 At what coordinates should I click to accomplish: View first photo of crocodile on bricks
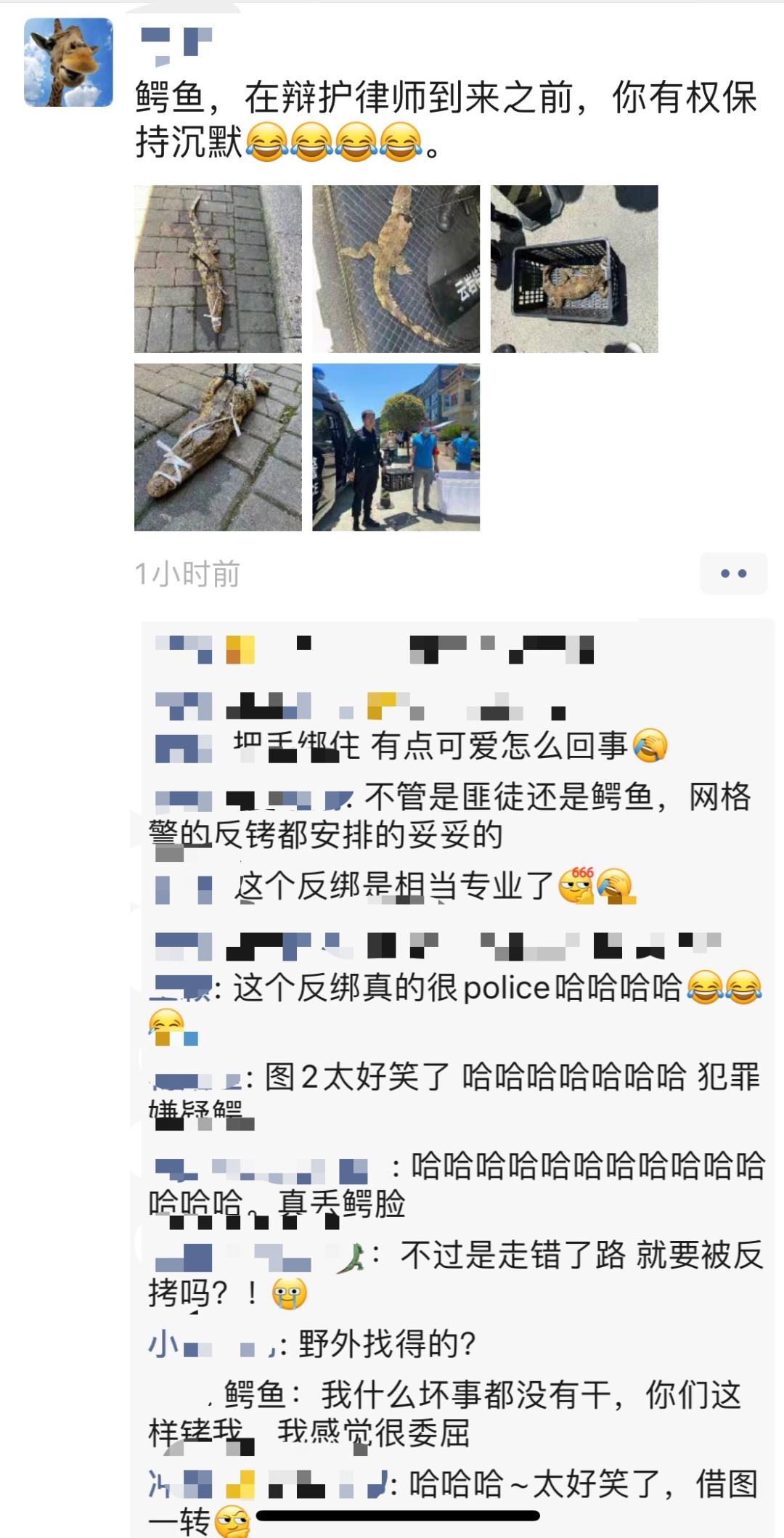point(218,269)
